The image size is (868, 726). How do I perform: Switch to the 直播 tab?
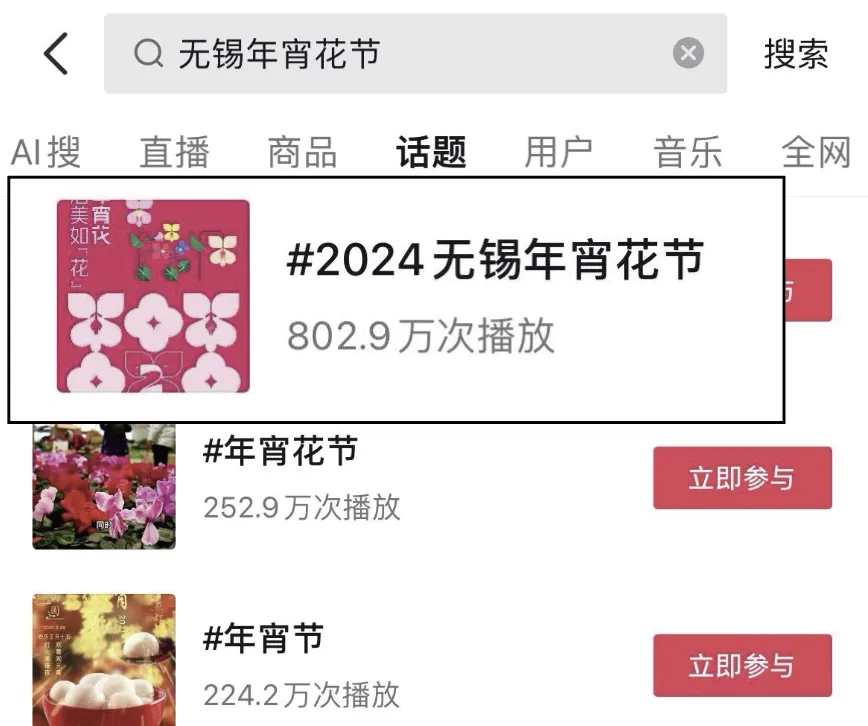click(x=174, y=152)
